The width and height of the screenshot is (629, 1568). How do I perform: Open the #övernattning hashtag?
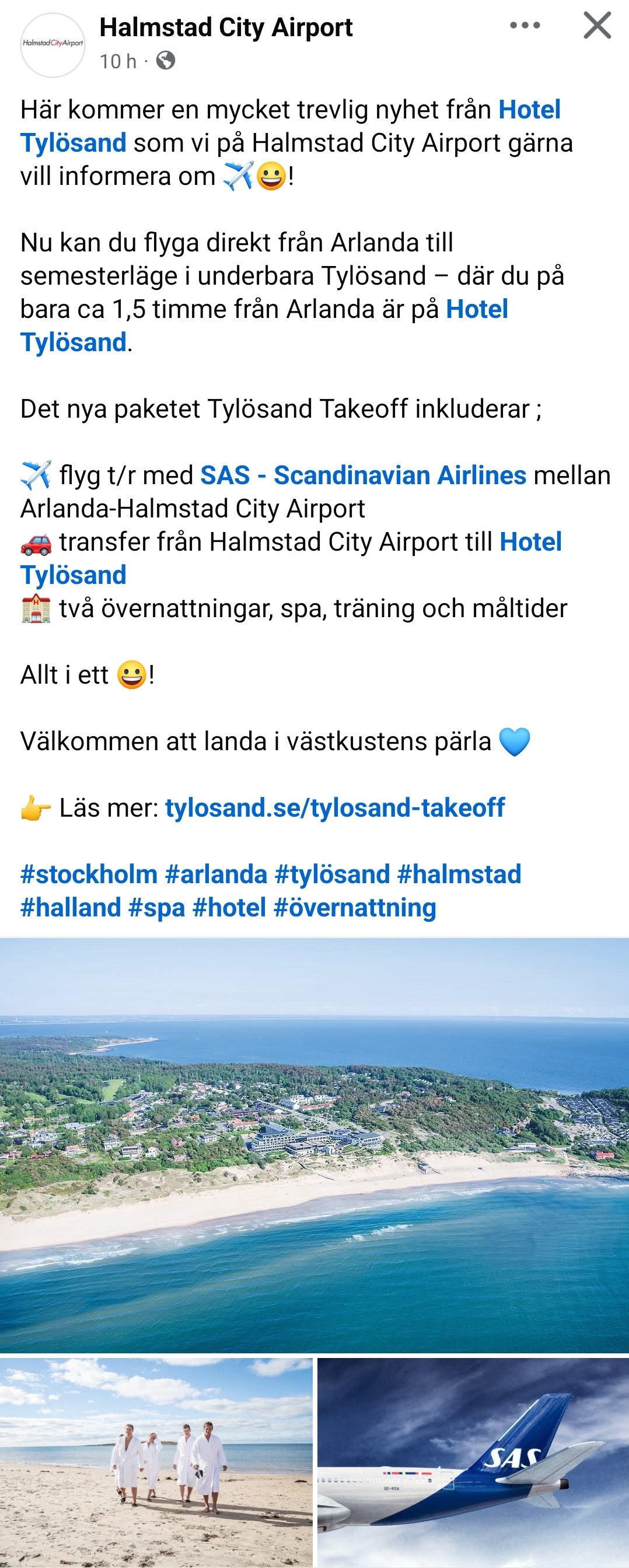coord(355,908)
